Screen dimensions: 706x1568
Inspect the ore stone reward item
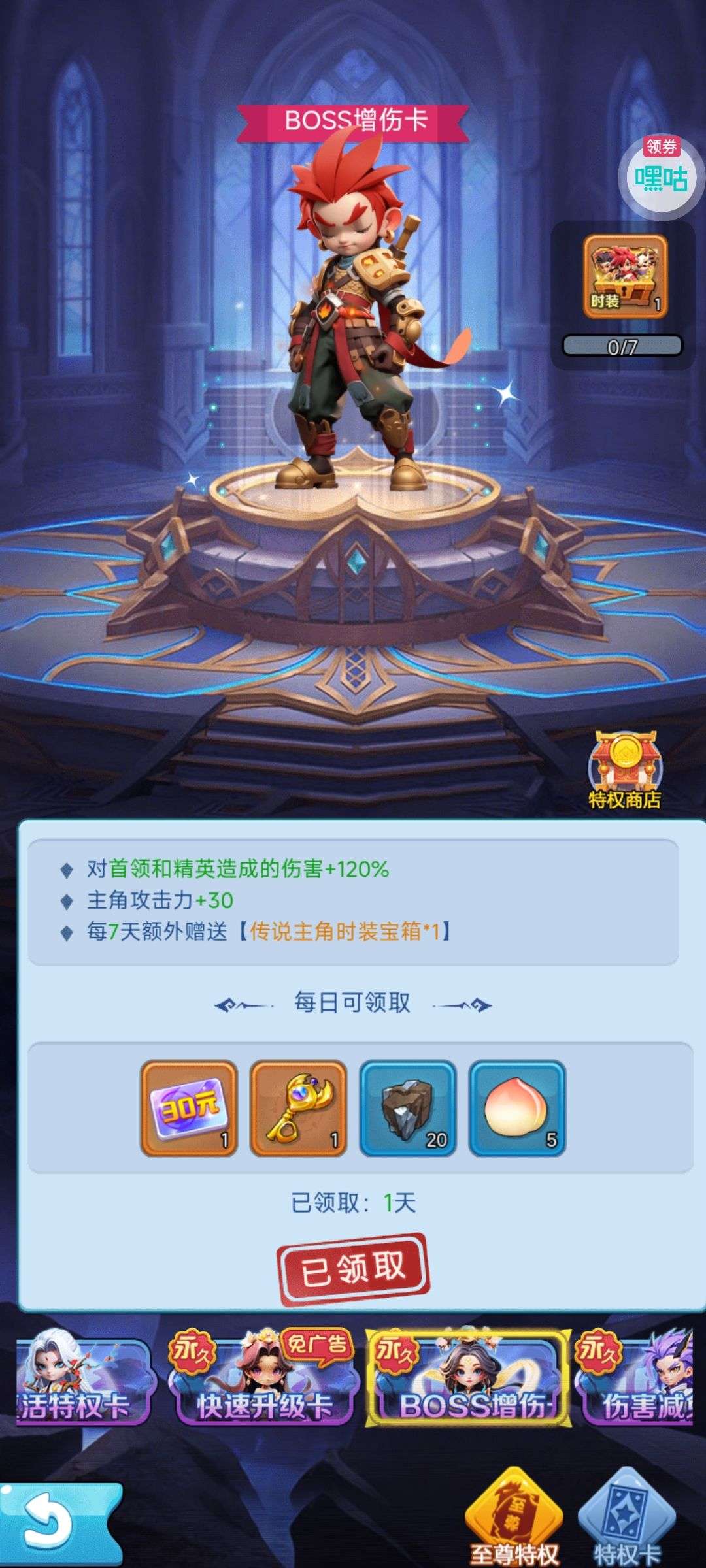pos(407,1108)
